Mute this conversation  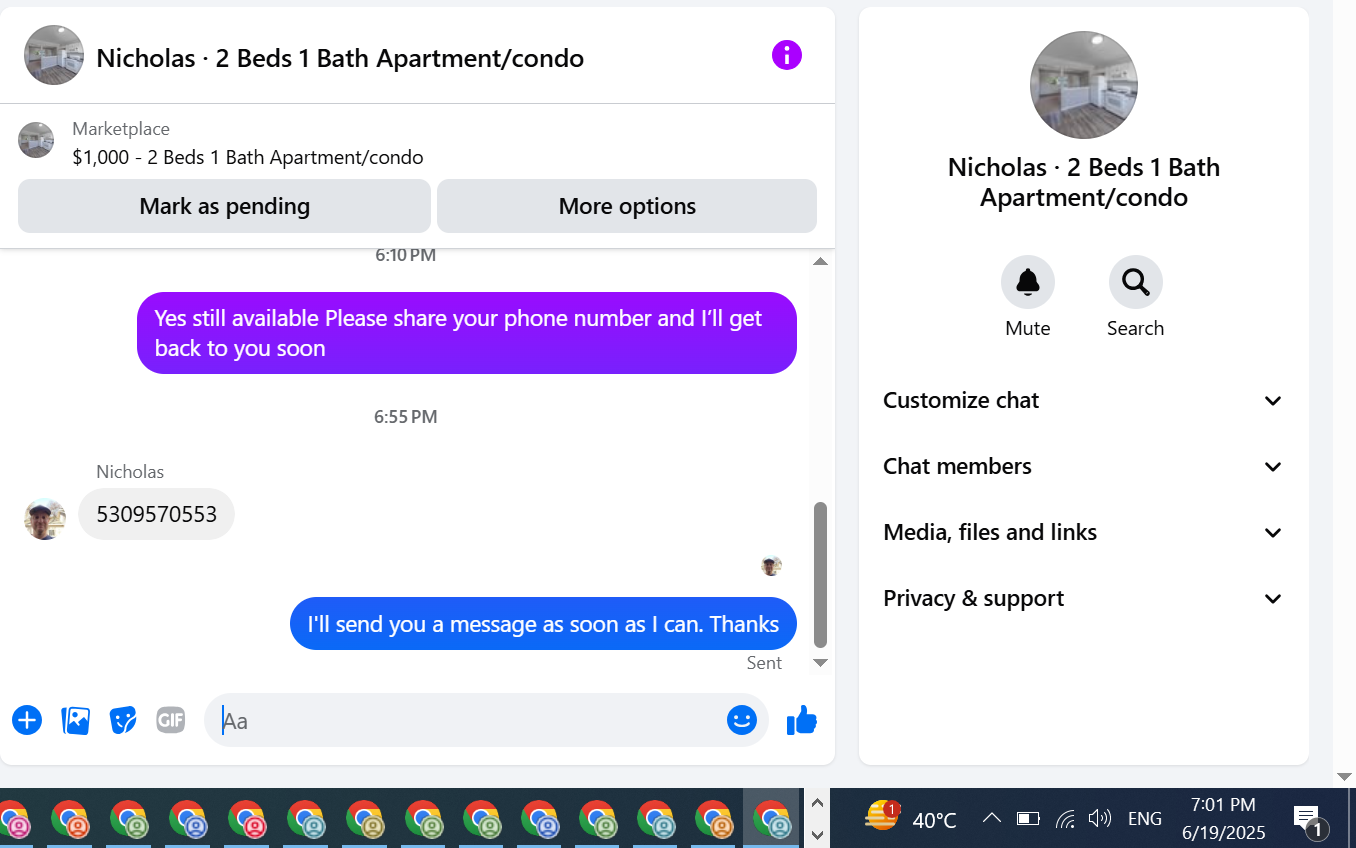(x=1028, y=297)
